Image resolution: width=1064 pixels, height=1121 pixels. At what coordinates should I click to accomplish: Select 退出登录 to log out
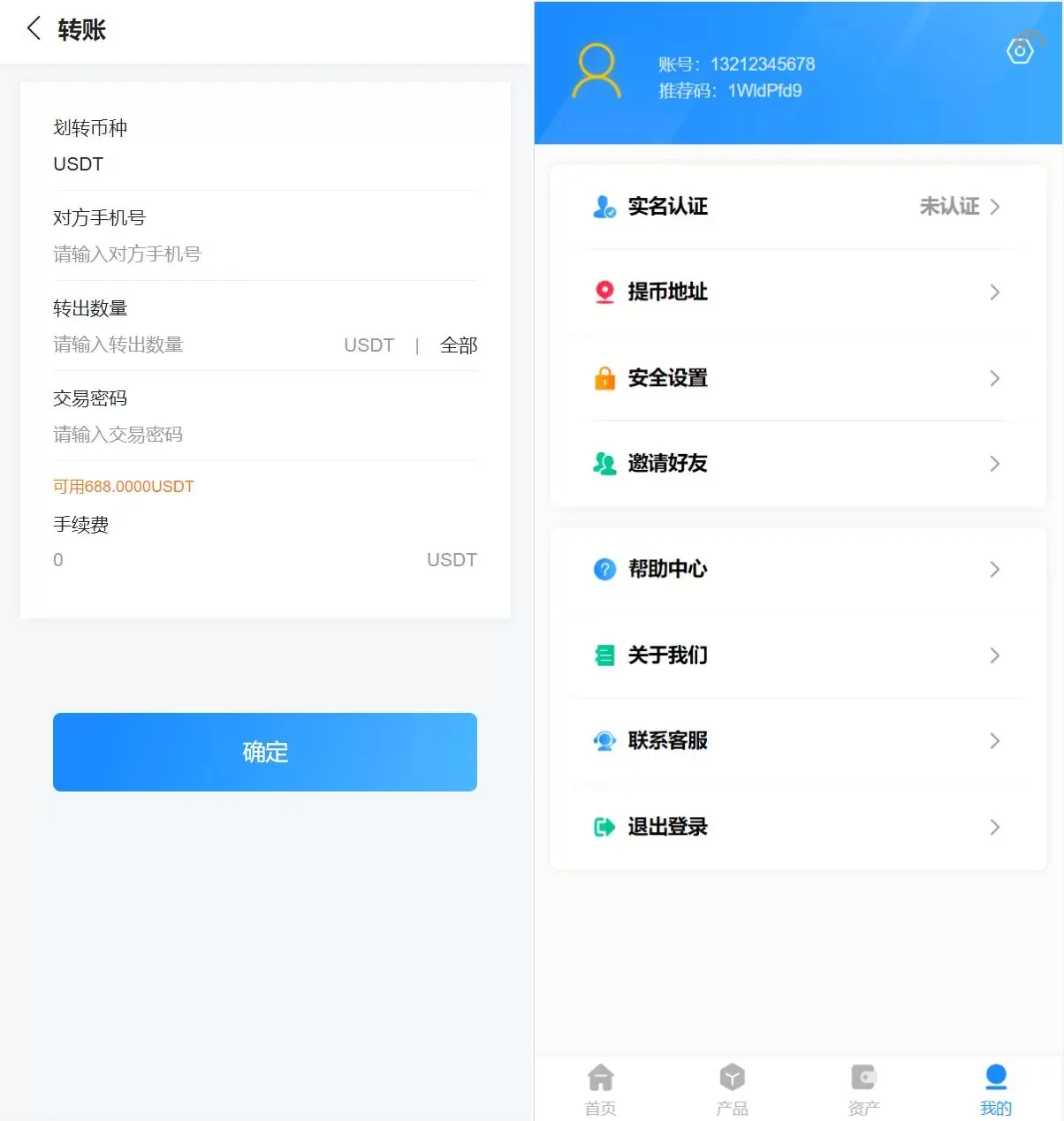point(796,827)
